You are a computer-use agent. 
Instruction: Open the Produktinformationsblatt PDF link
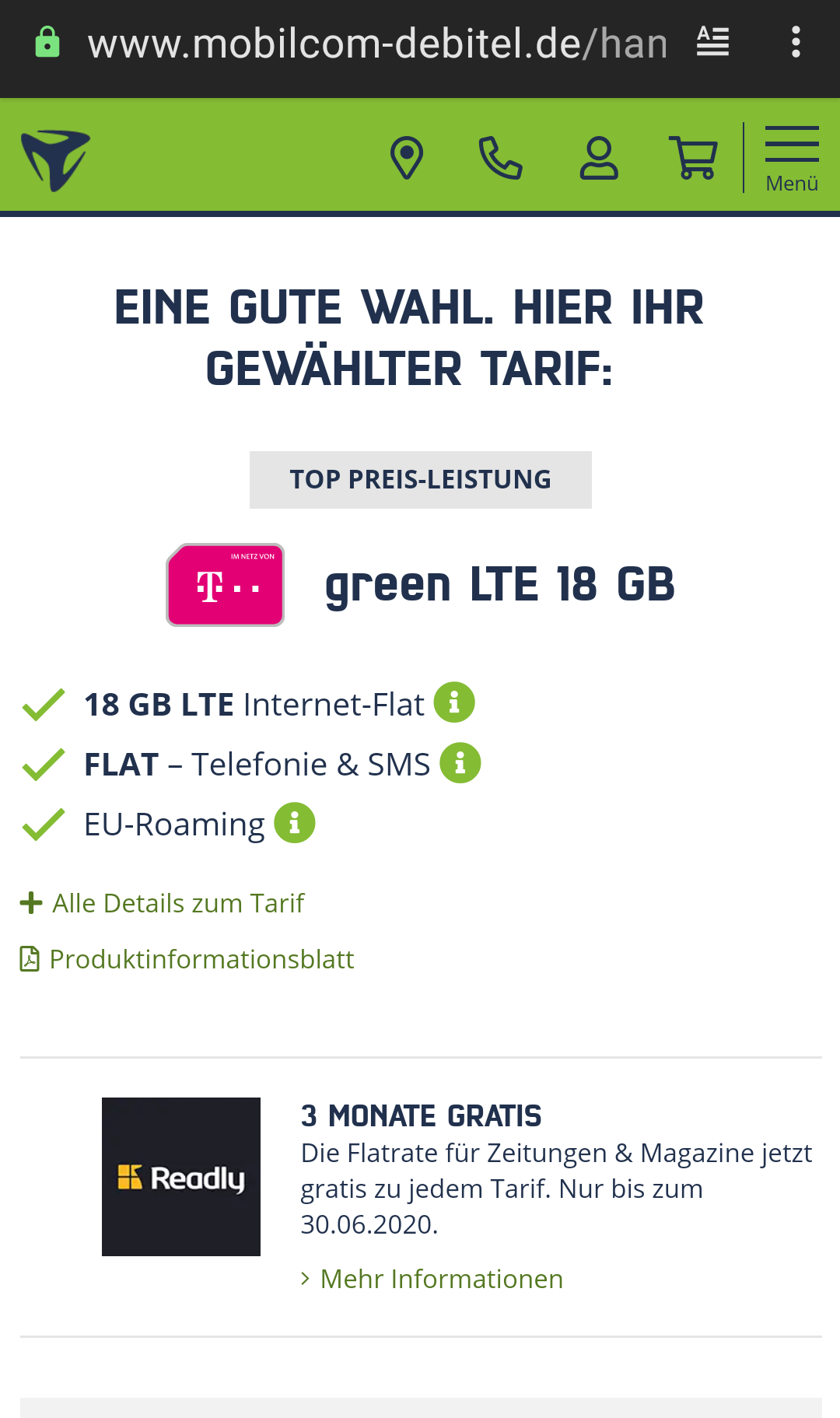coord(187,959)
